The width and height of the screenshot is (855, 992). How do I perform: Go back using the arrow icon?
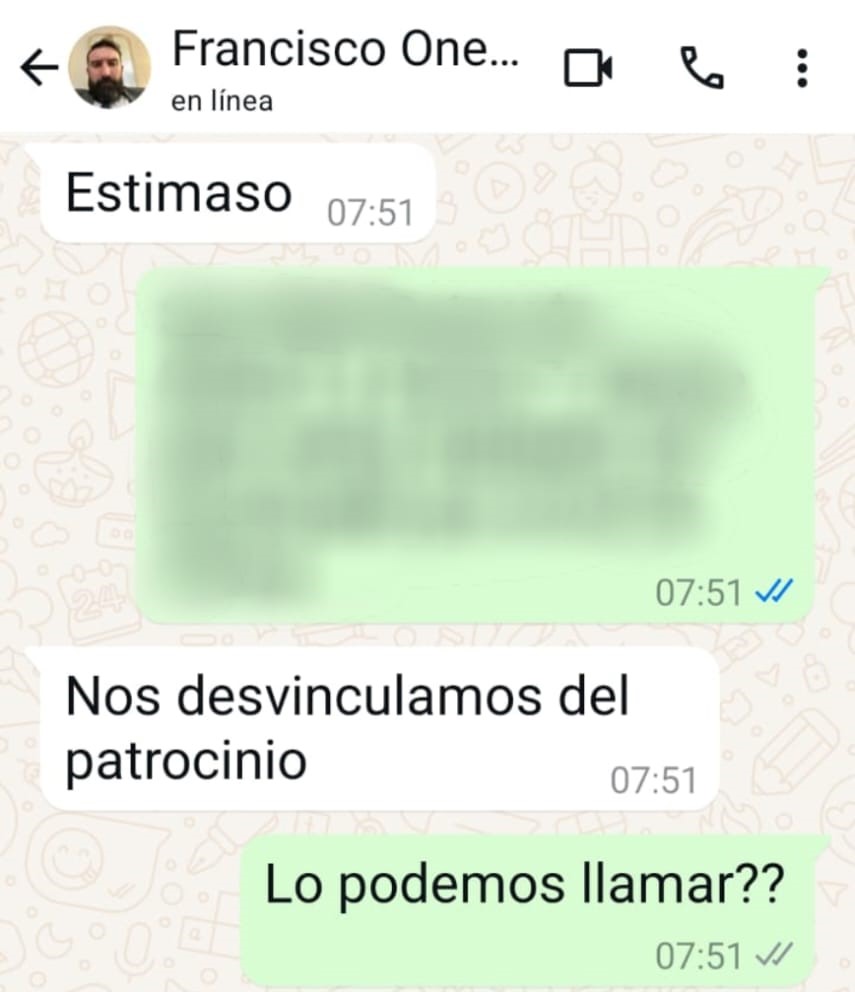[38, 69]
